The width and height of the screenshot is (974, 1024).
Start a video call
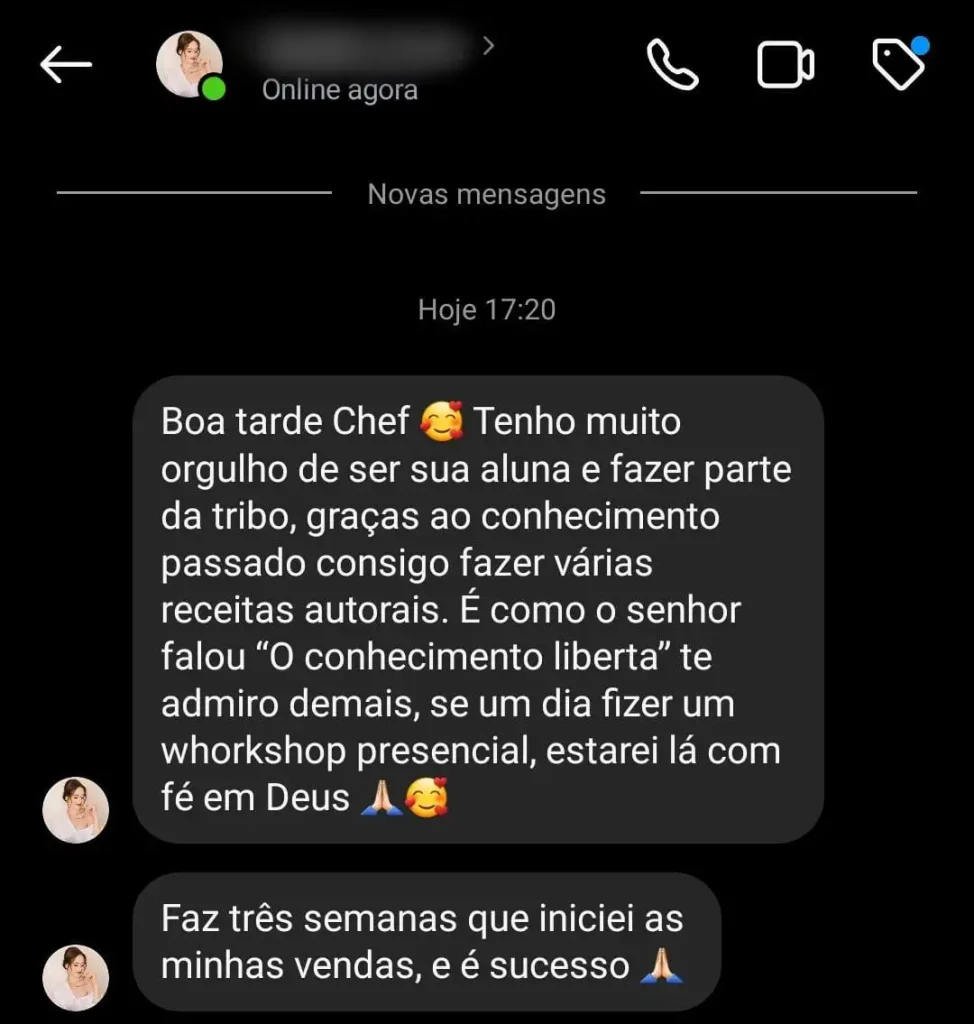pyautogui.click(x=785, y=66)
